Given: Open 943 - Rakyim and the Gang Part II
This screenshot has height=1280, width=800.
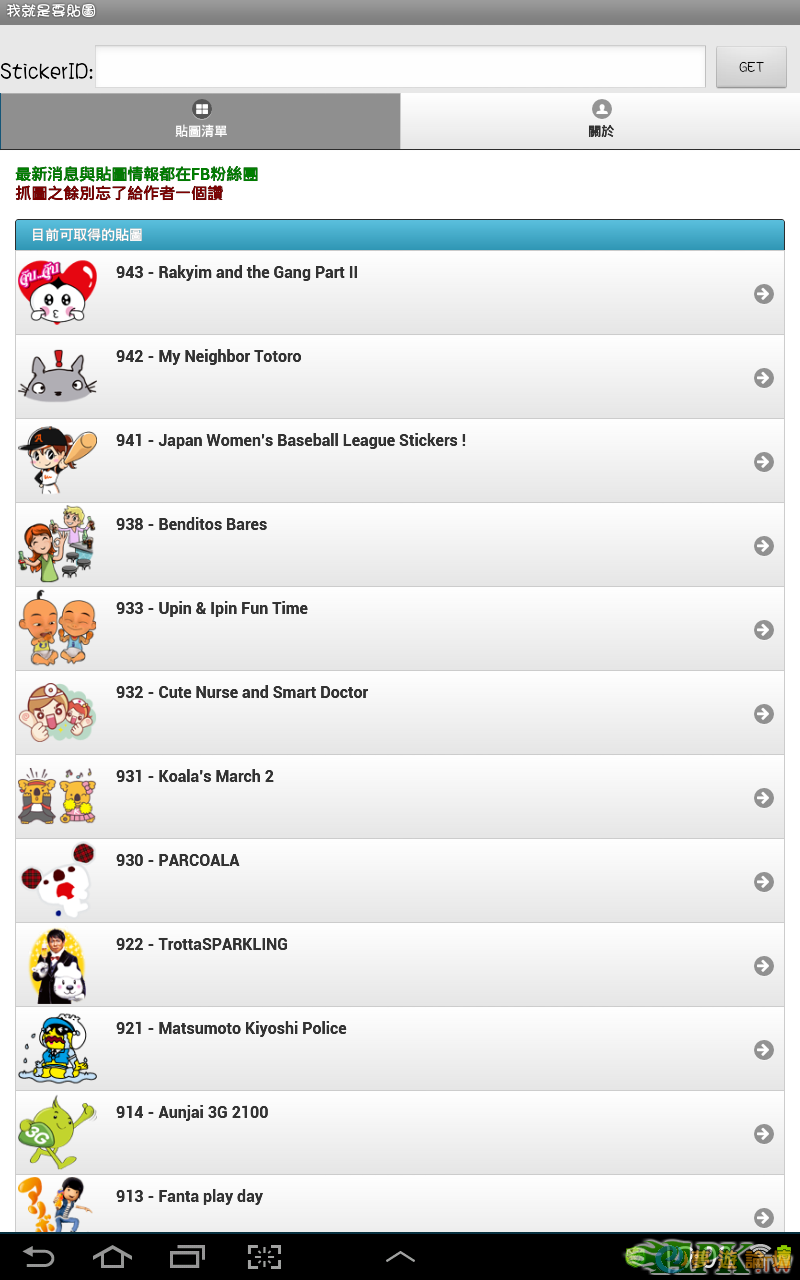Looking at the screenshot, I should pos(400,293).
